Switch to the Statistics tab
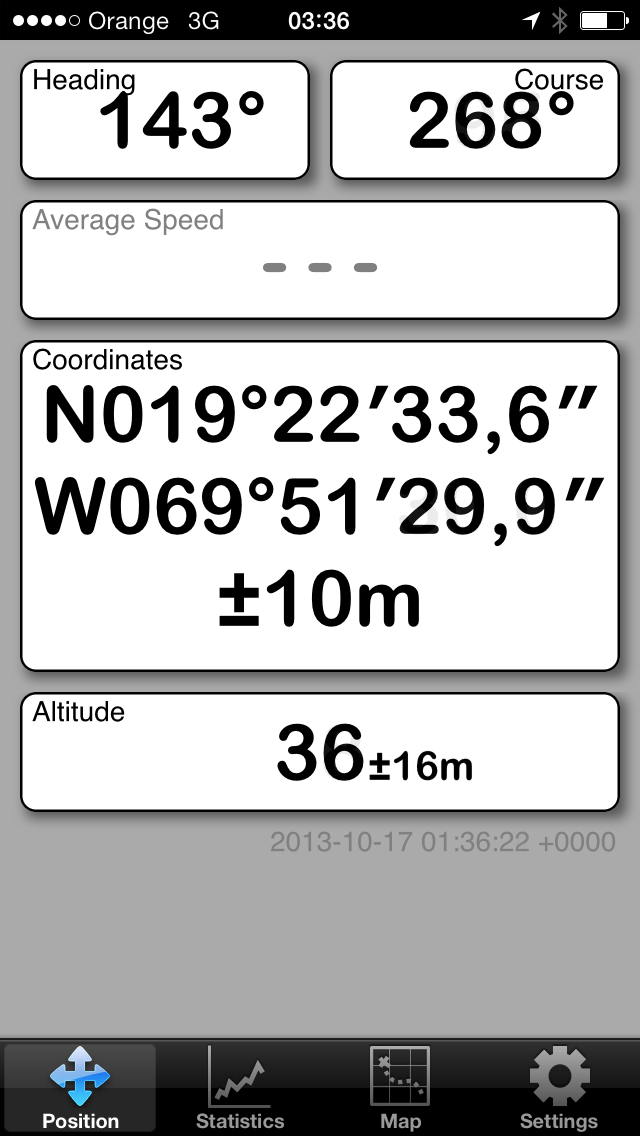640x1136 pixels. 240,1088
